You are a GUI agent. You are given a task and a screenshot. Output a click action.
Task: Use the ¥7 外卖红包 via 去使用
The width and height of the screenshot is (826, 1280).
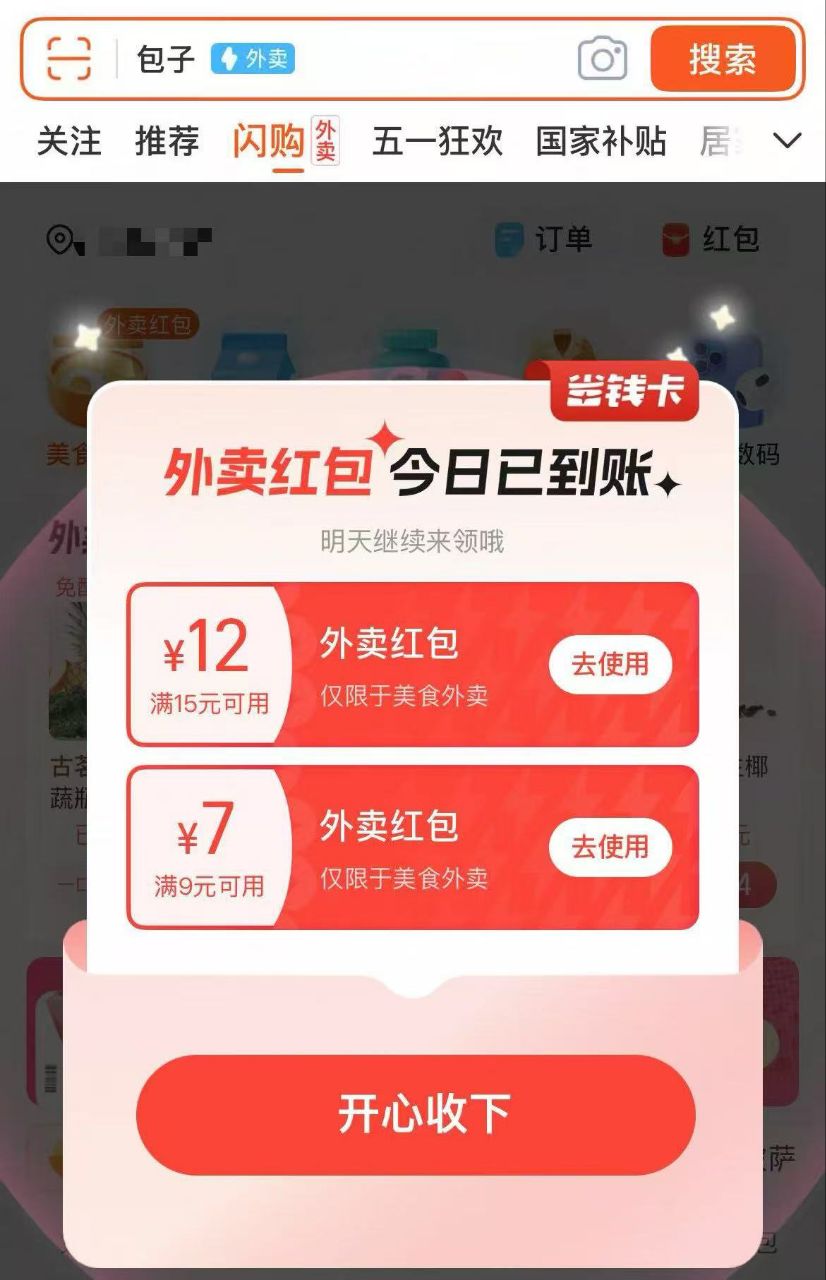click(x=610, y=847)
